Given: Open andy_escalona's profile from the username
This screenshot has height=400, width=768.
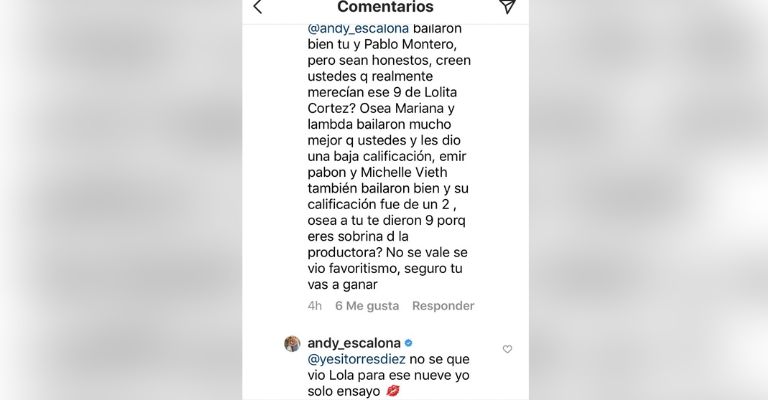Looking at the screenshot, I should pos(352,342).
